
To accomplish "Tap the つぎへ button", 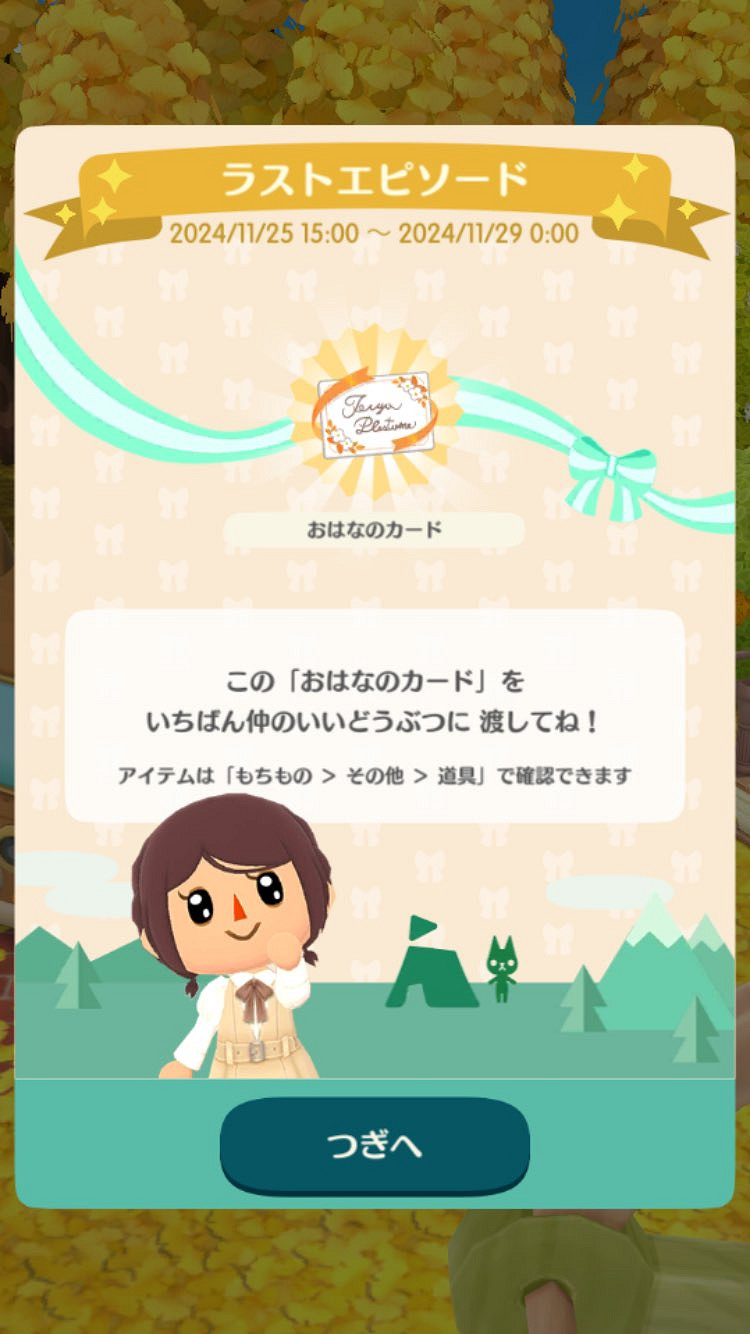I will click(x=374, y=1147).
